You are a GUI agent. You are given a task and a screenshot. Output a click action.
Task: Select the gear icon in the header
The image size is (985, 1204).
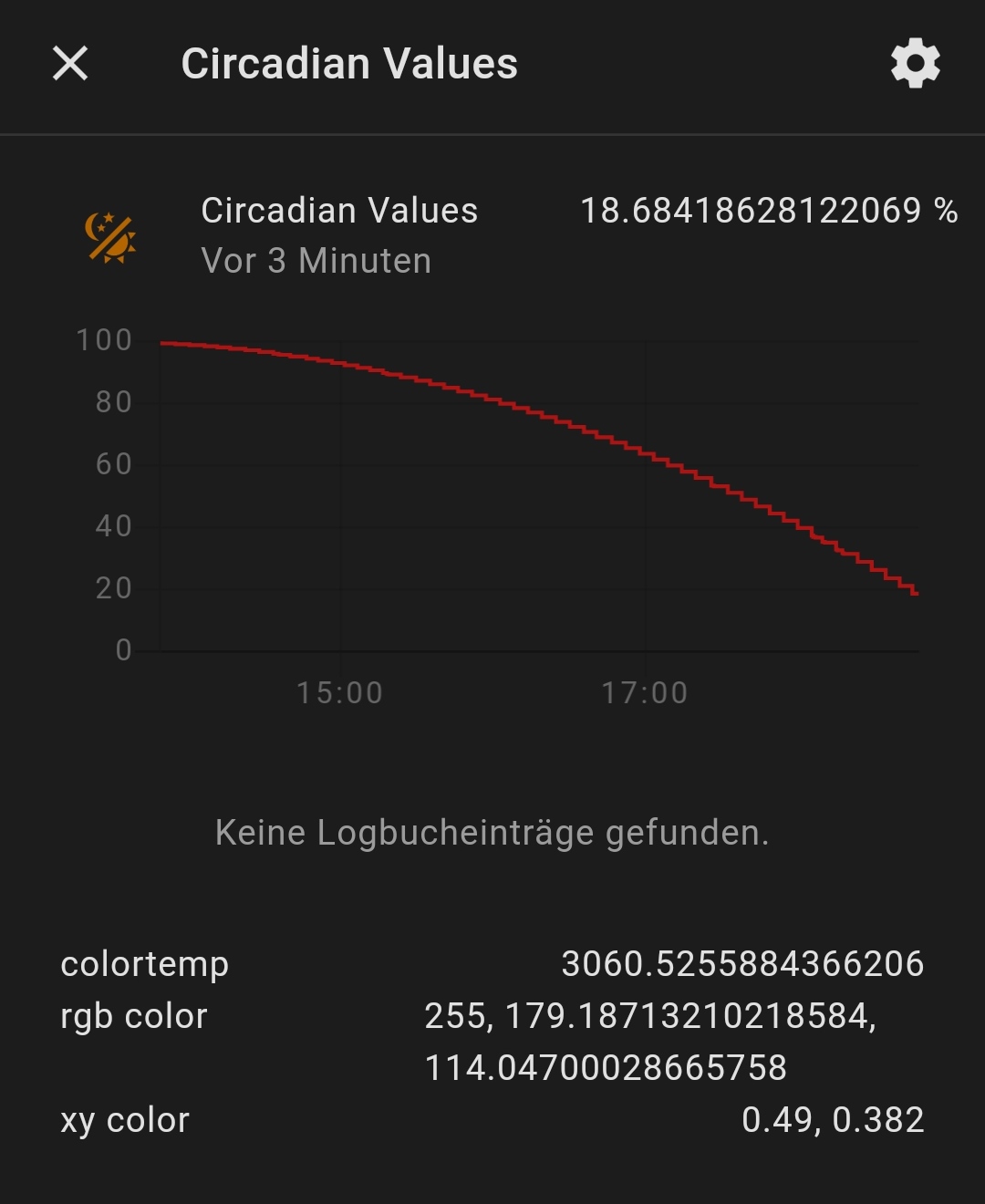[915, 62]
